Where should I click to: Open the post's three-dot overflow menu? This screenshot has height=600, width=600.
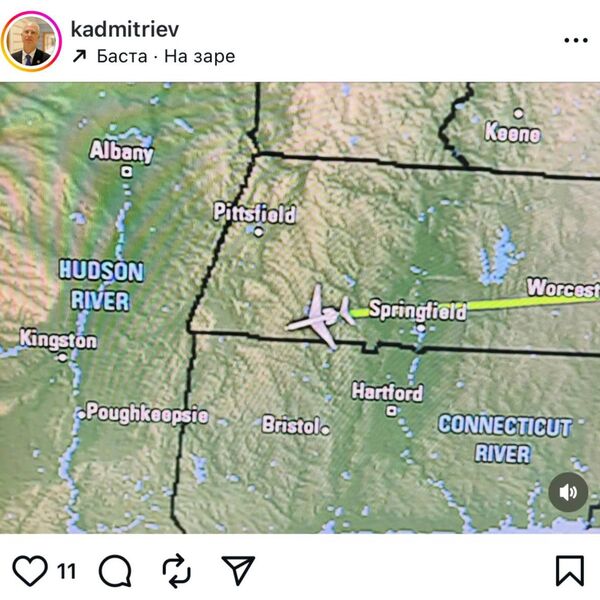(576, 41)
